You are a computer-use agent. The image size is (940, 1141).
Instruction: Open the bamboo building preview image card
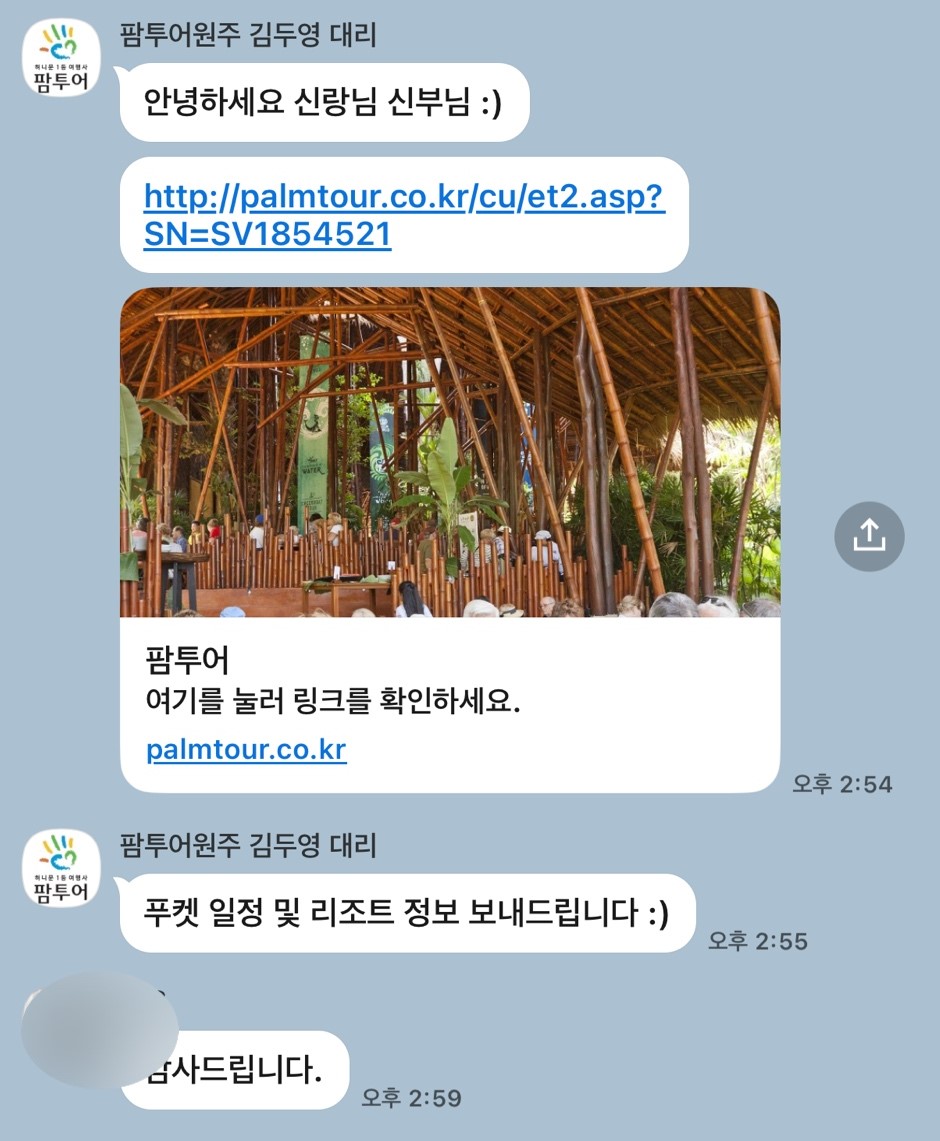click(x=449, y=452)
